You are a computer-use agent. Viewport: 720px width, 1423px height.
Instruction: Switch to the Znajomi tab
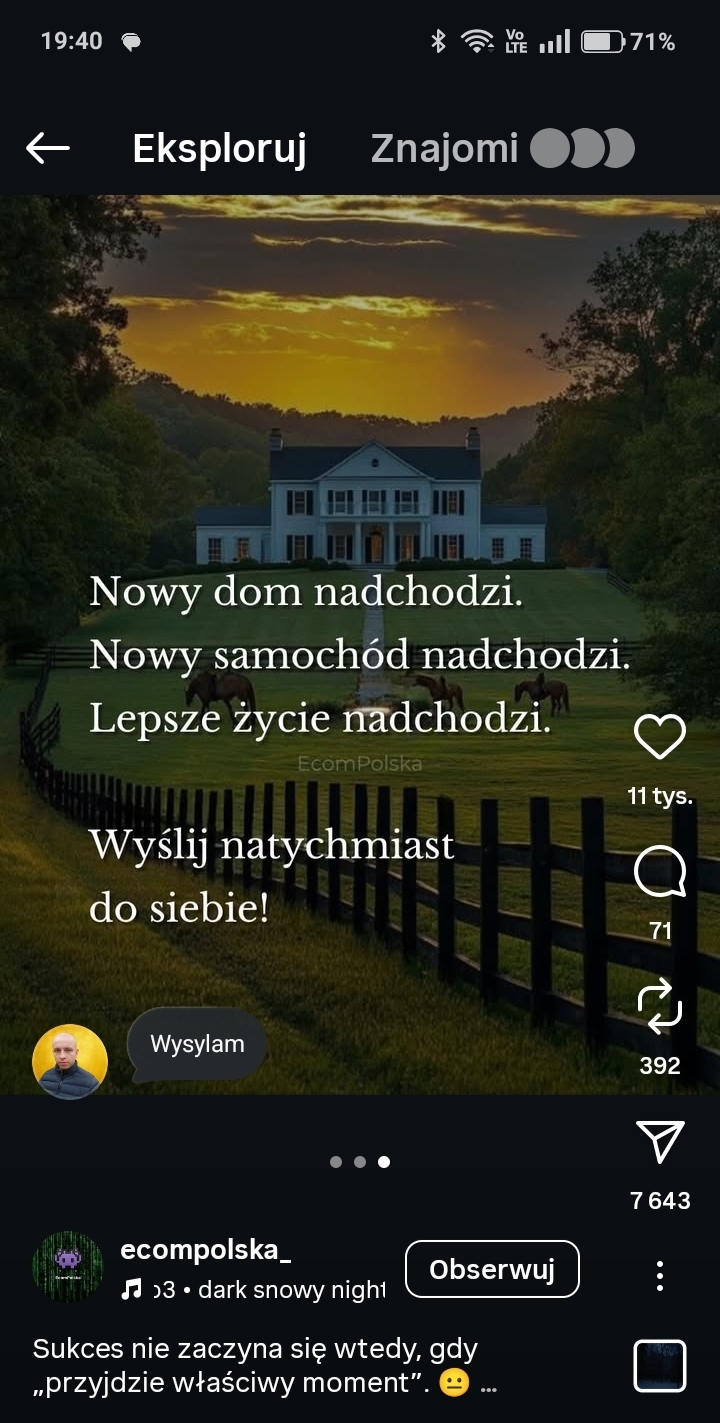445,149
